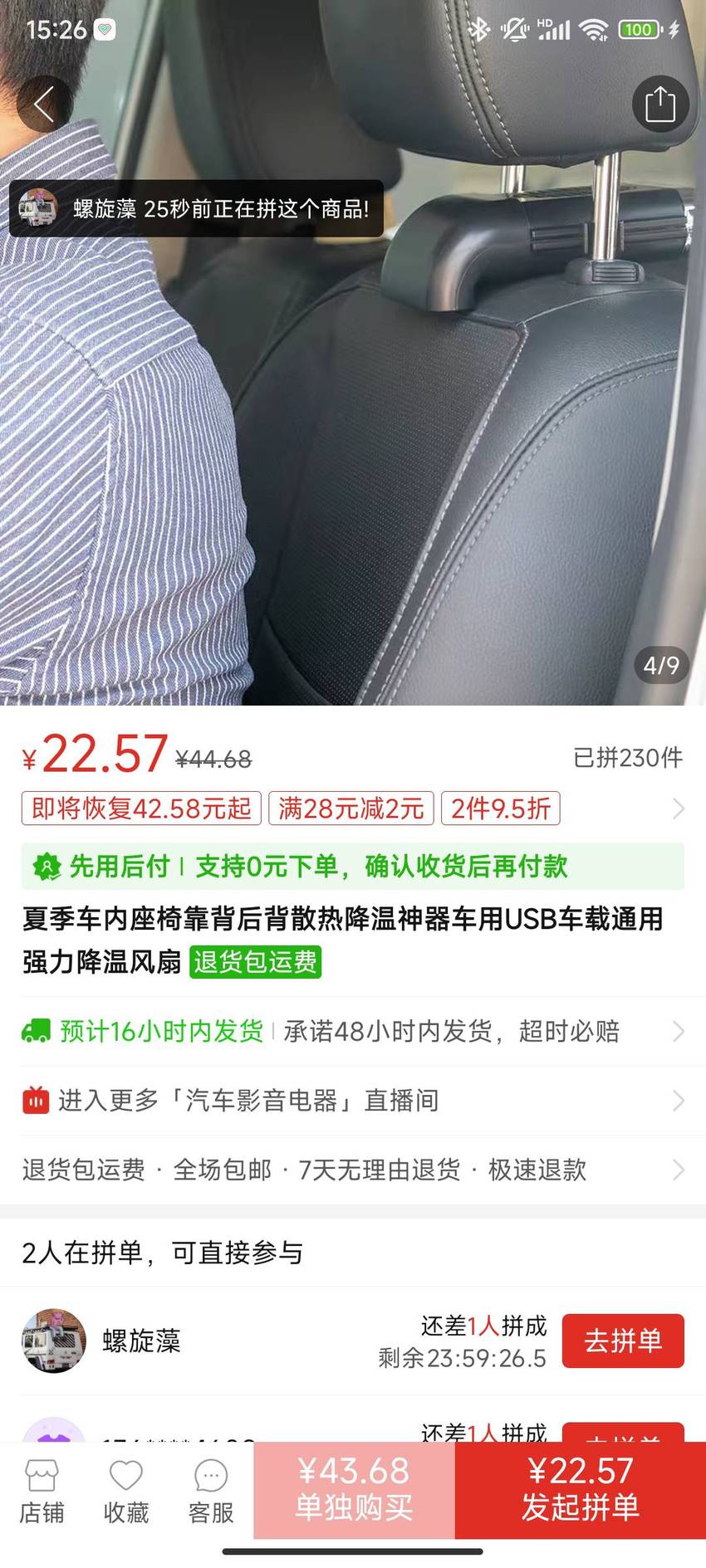The image size is (706, 1568).
Task: Contact 客服 customer service
Action: (x=211, y=1492)
